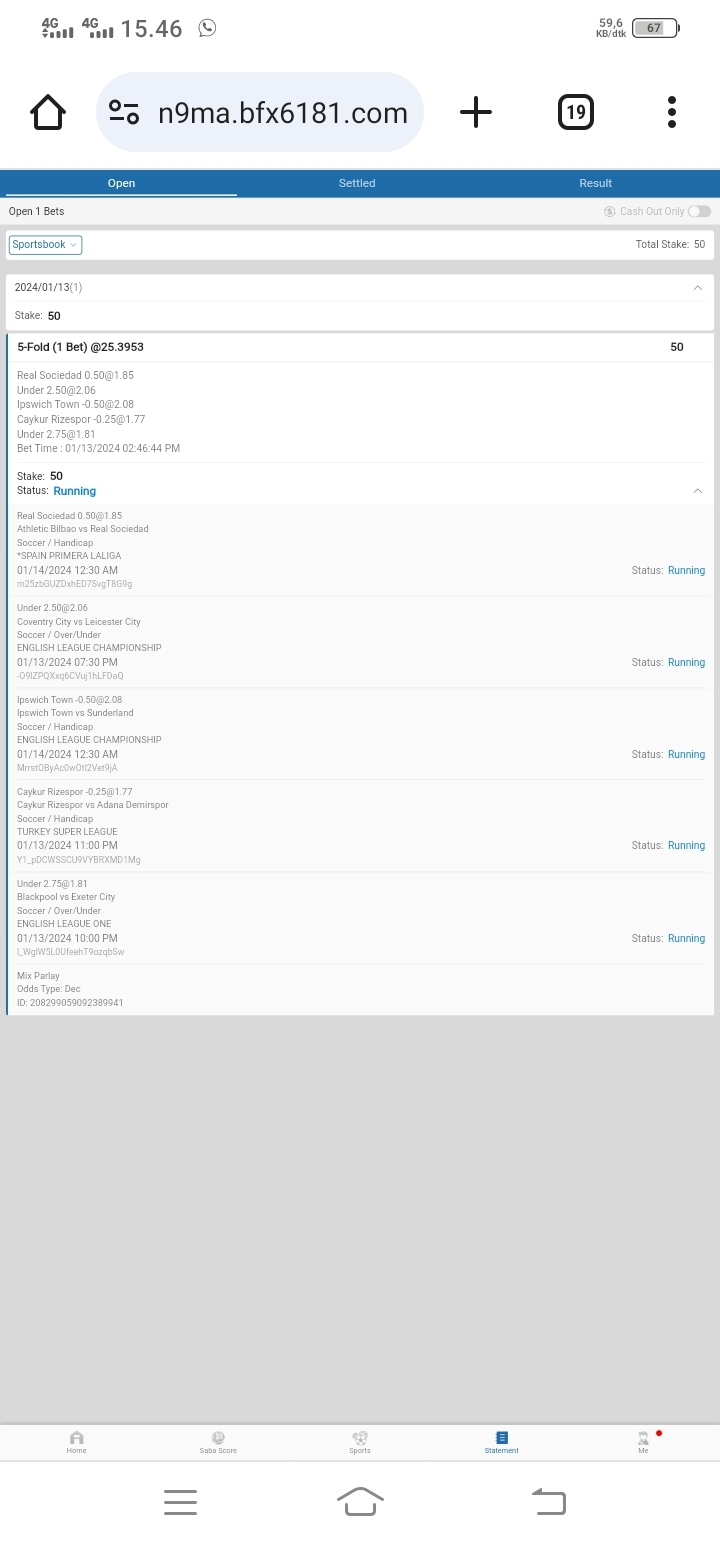The height and width of the screenshot is (1544, 720).
Task: Open a new browser tab
Action: [476, 112]
